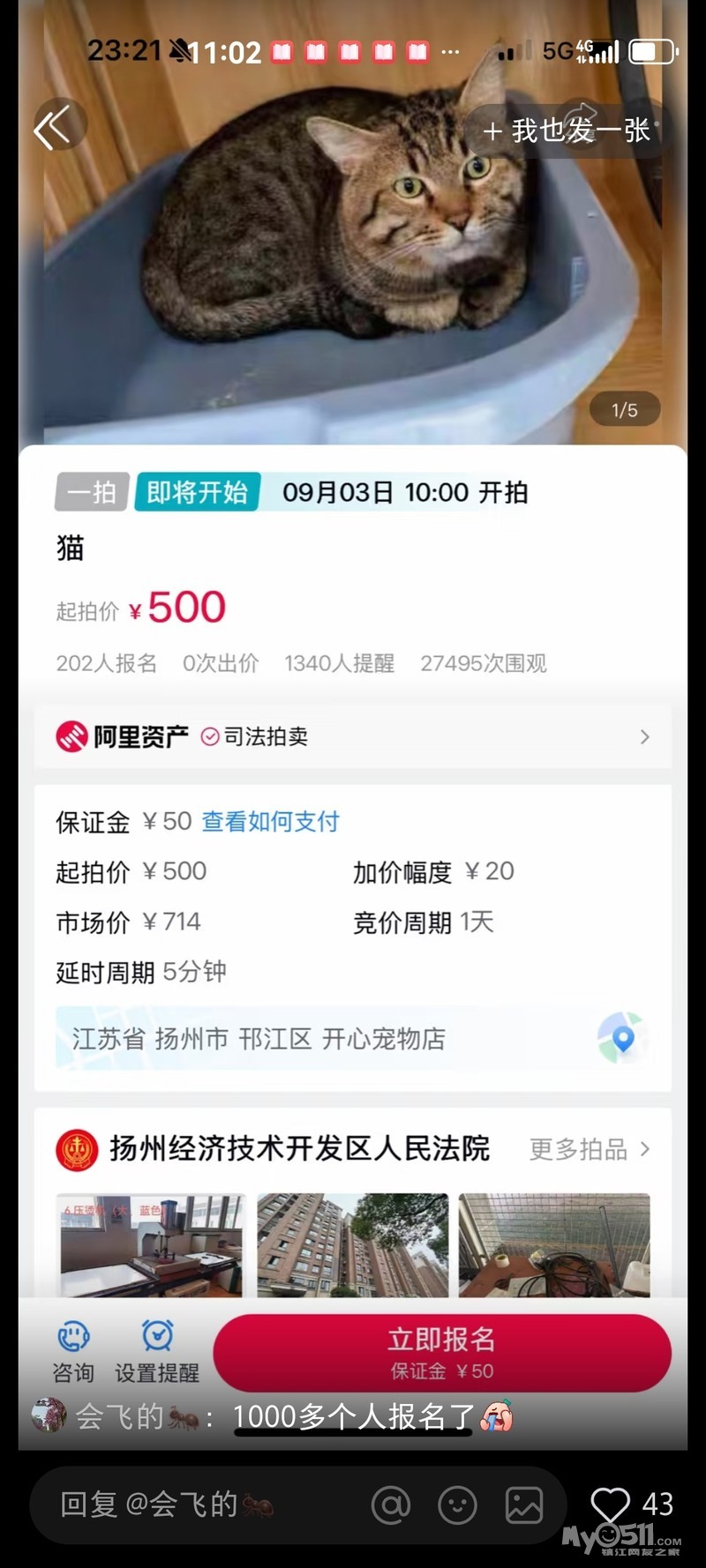Attach a picture to the reply

coord(524,1505)
